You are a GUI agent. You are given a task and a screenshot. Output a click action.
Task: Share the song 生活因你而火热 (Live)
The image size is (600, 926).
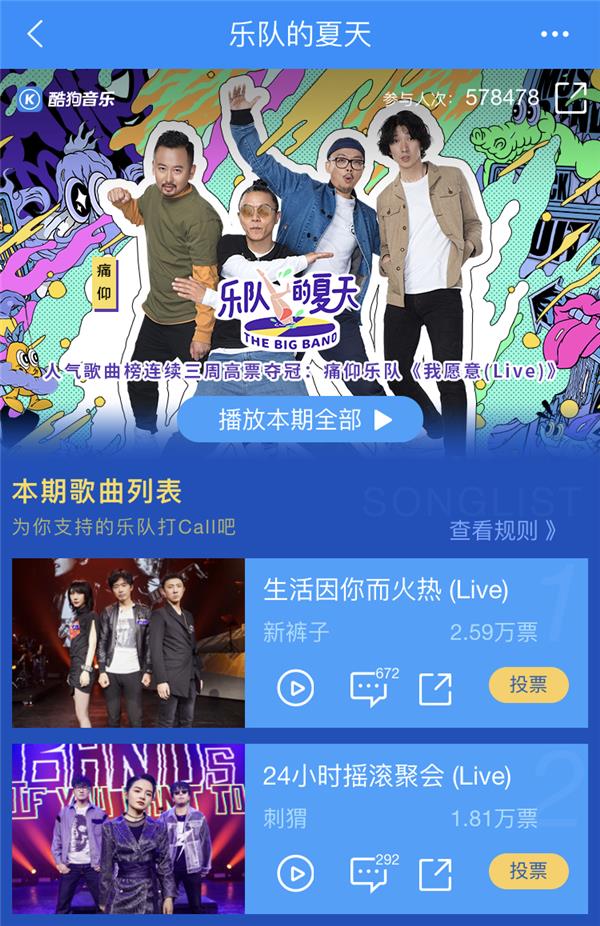click(435, 688)
